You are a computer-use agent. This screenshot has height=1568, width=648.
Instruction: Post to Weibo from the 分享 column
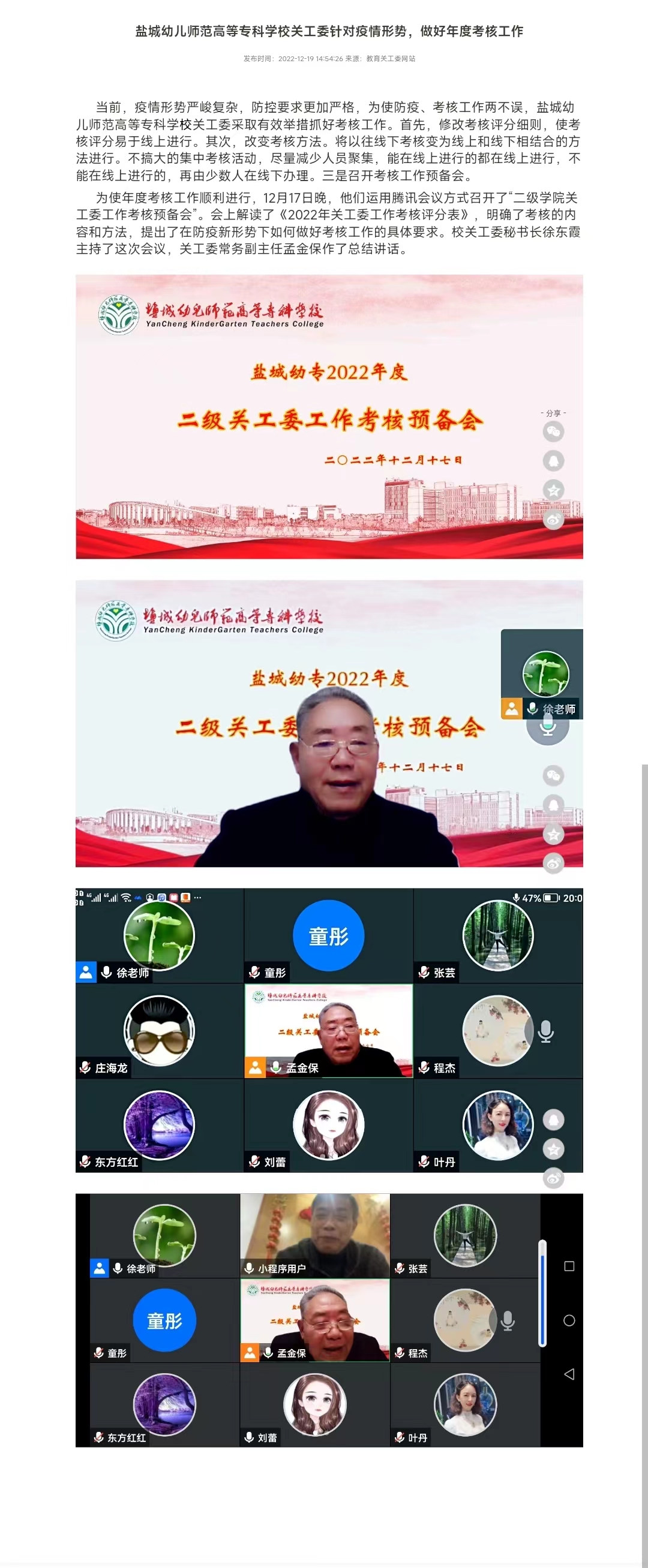pos(553,519)
